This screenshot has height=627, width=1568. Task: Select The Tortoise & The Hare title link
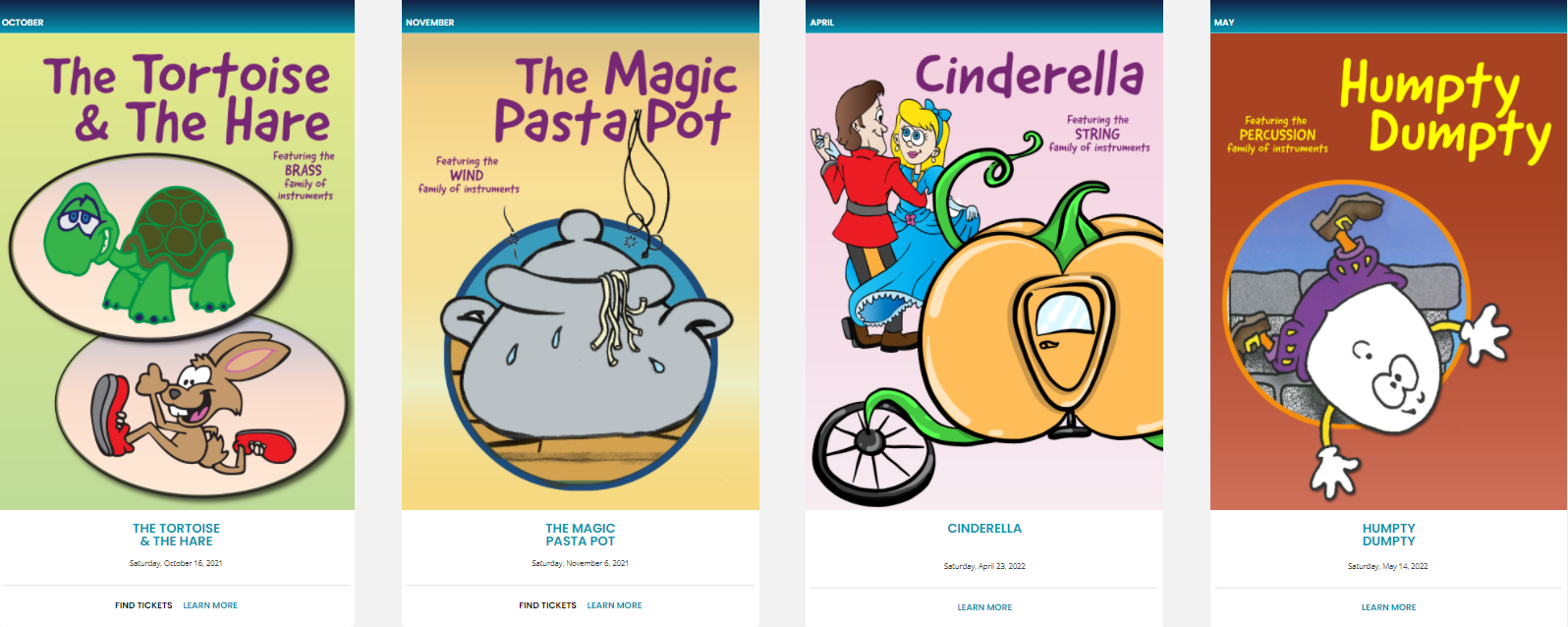[x=177, y=535]
